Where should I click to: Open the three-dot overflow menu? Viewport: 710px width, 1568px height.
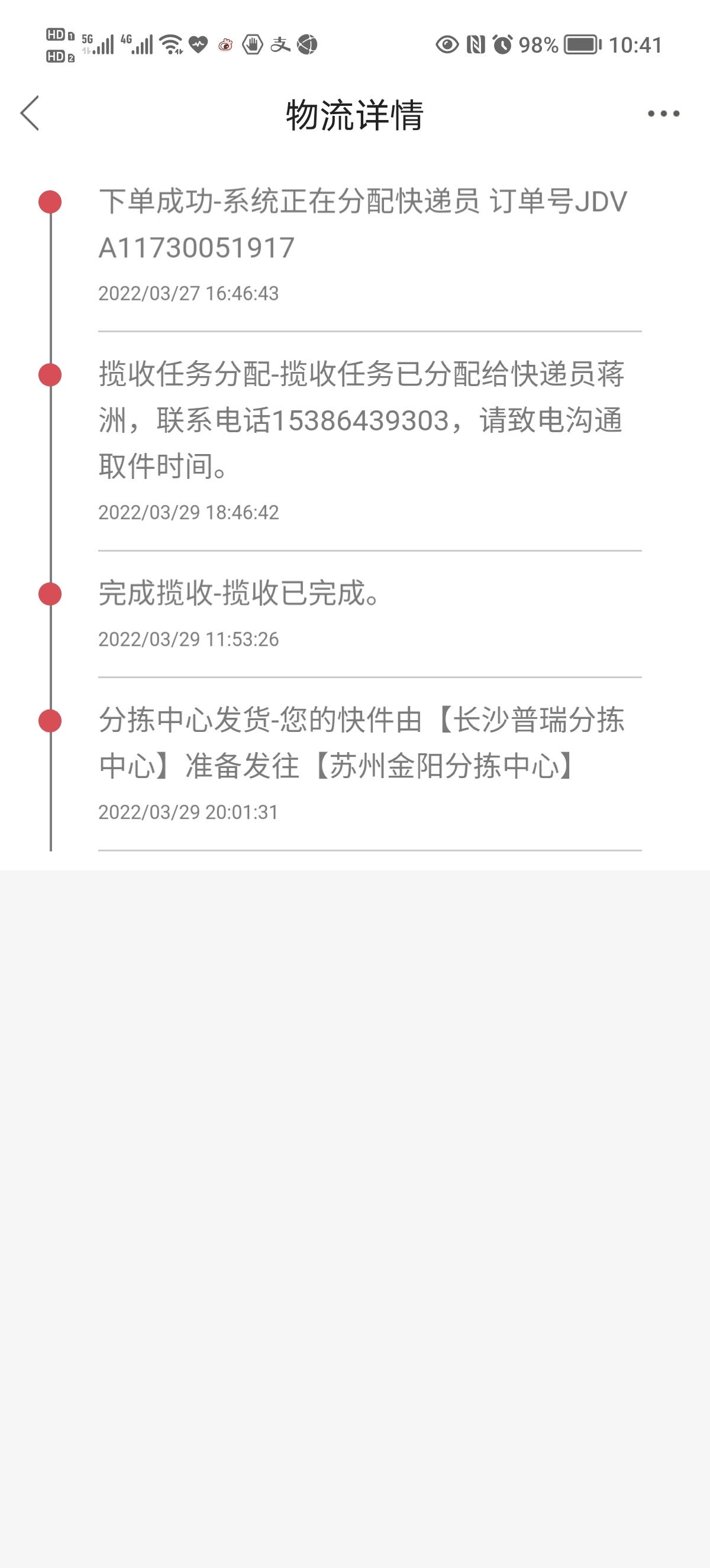(x=663, y=114)
